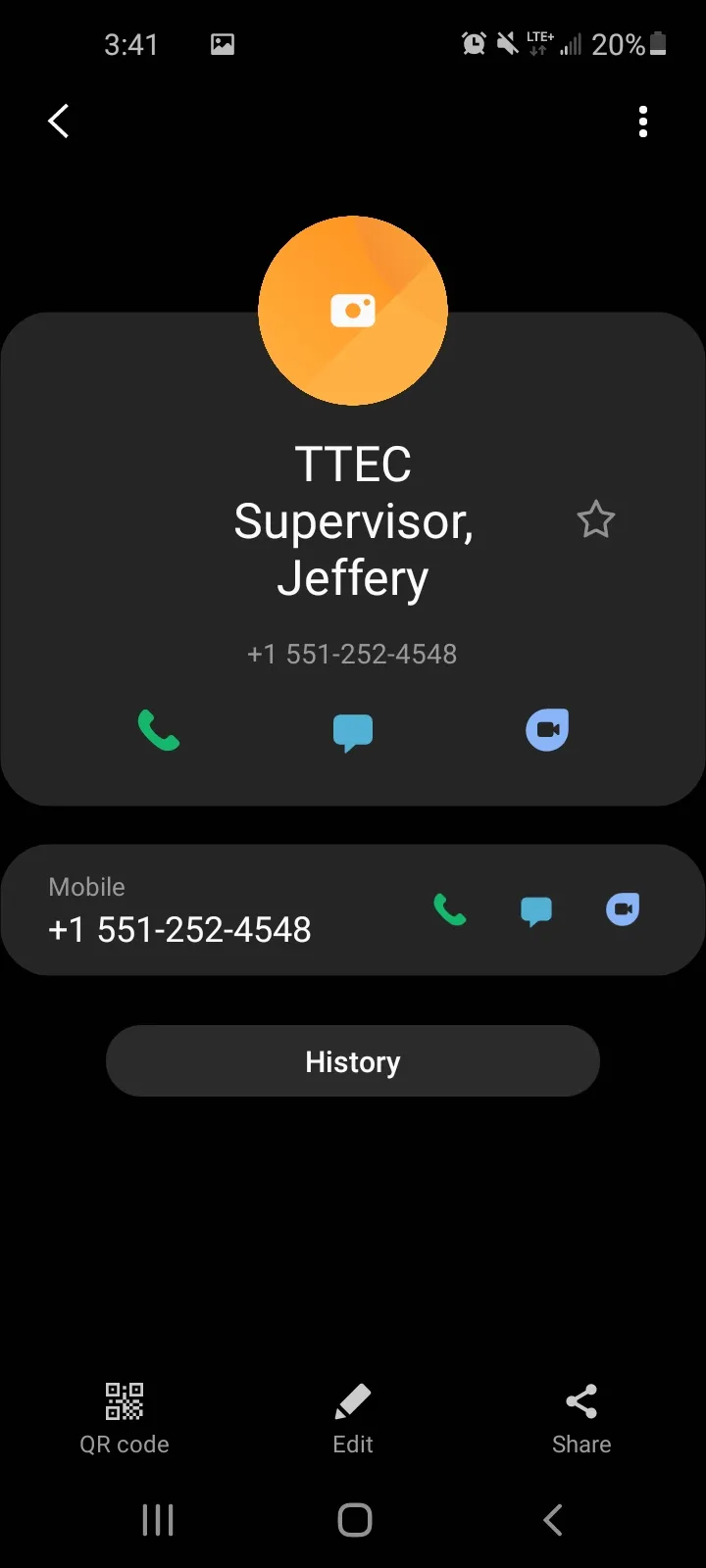The height and width of the screenshot is (1568, 706).
Task: Call the Mobile number from its row
Action: (450, 910)
